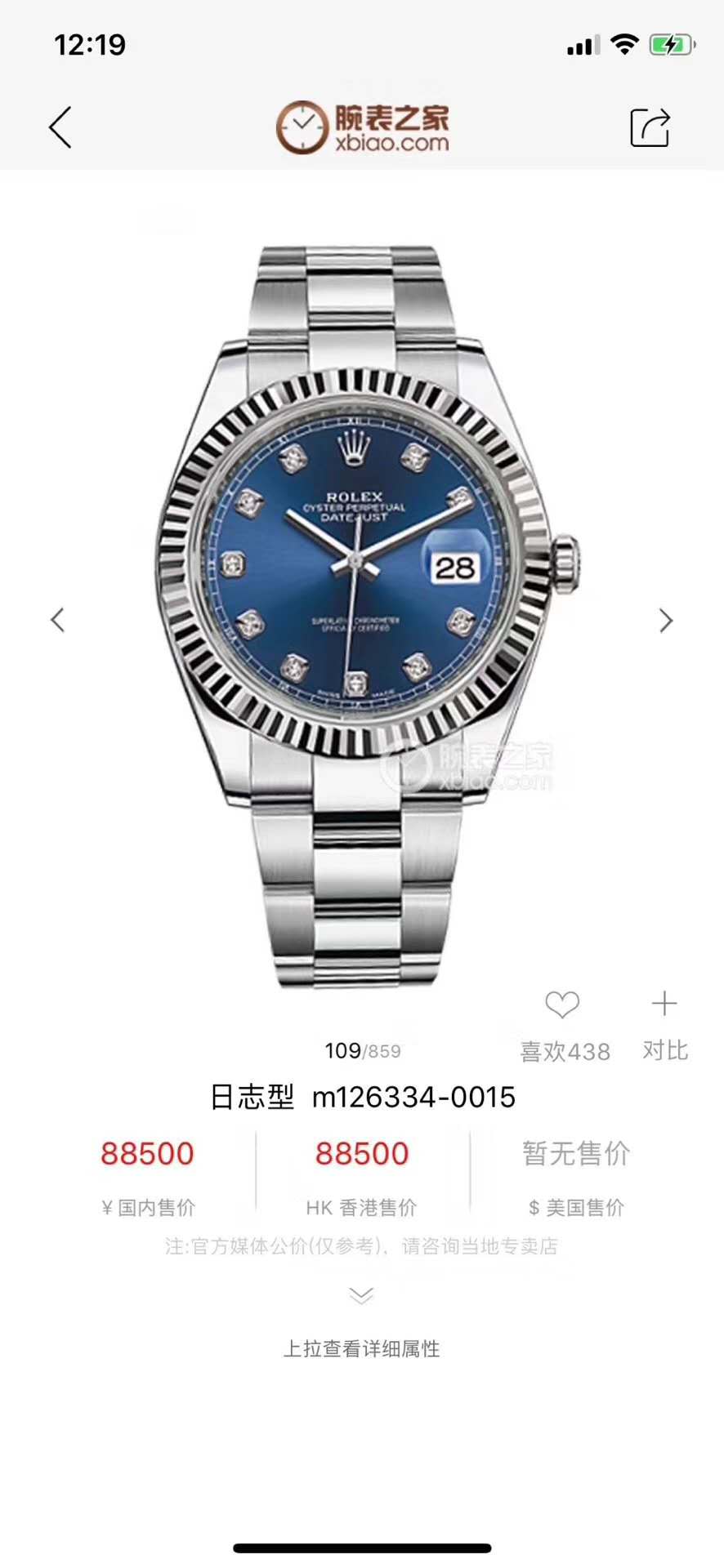Show the previous watch image

click(57, 620)
